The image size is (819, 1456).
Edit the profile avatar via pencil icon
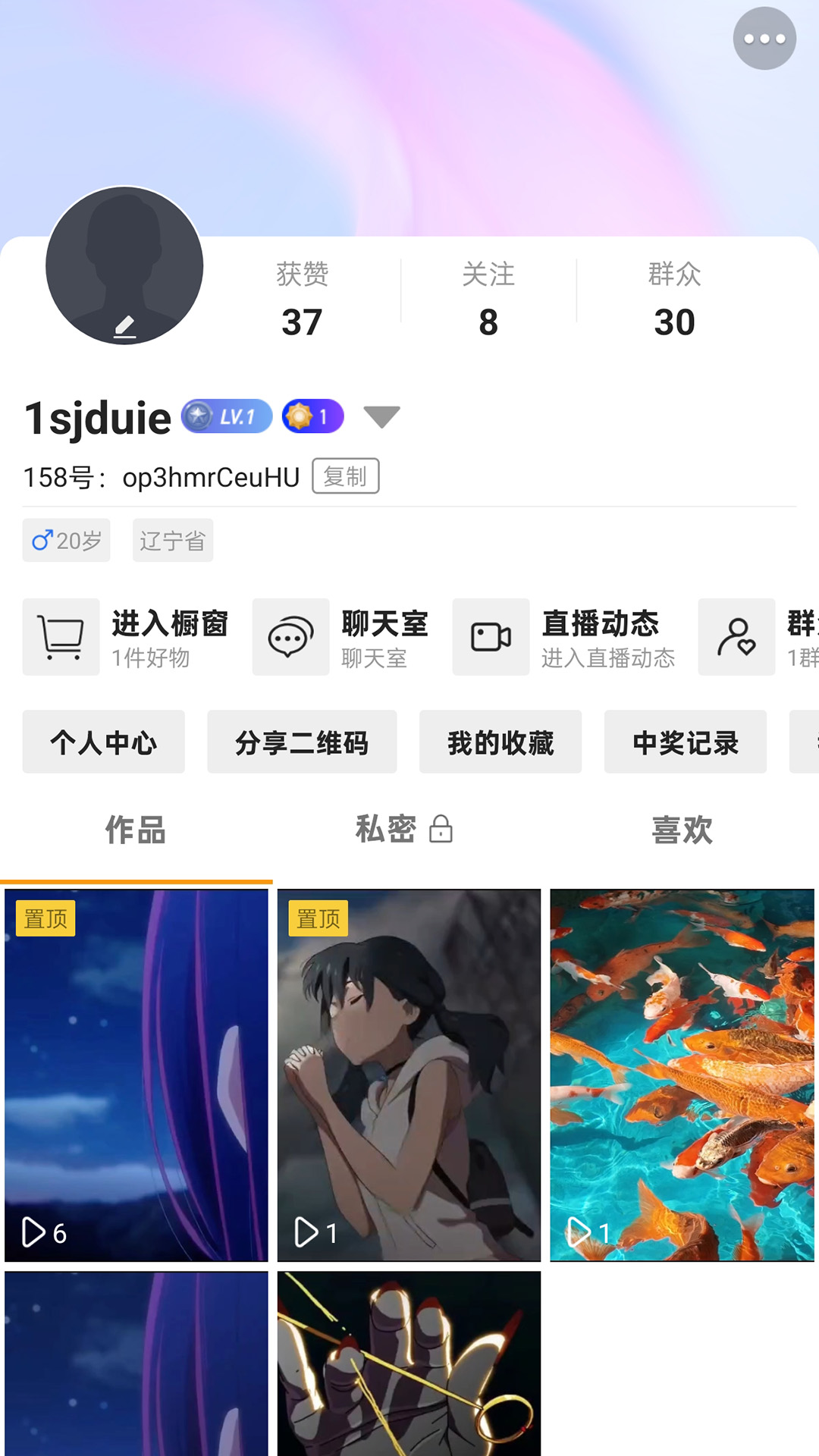[125, 328]
